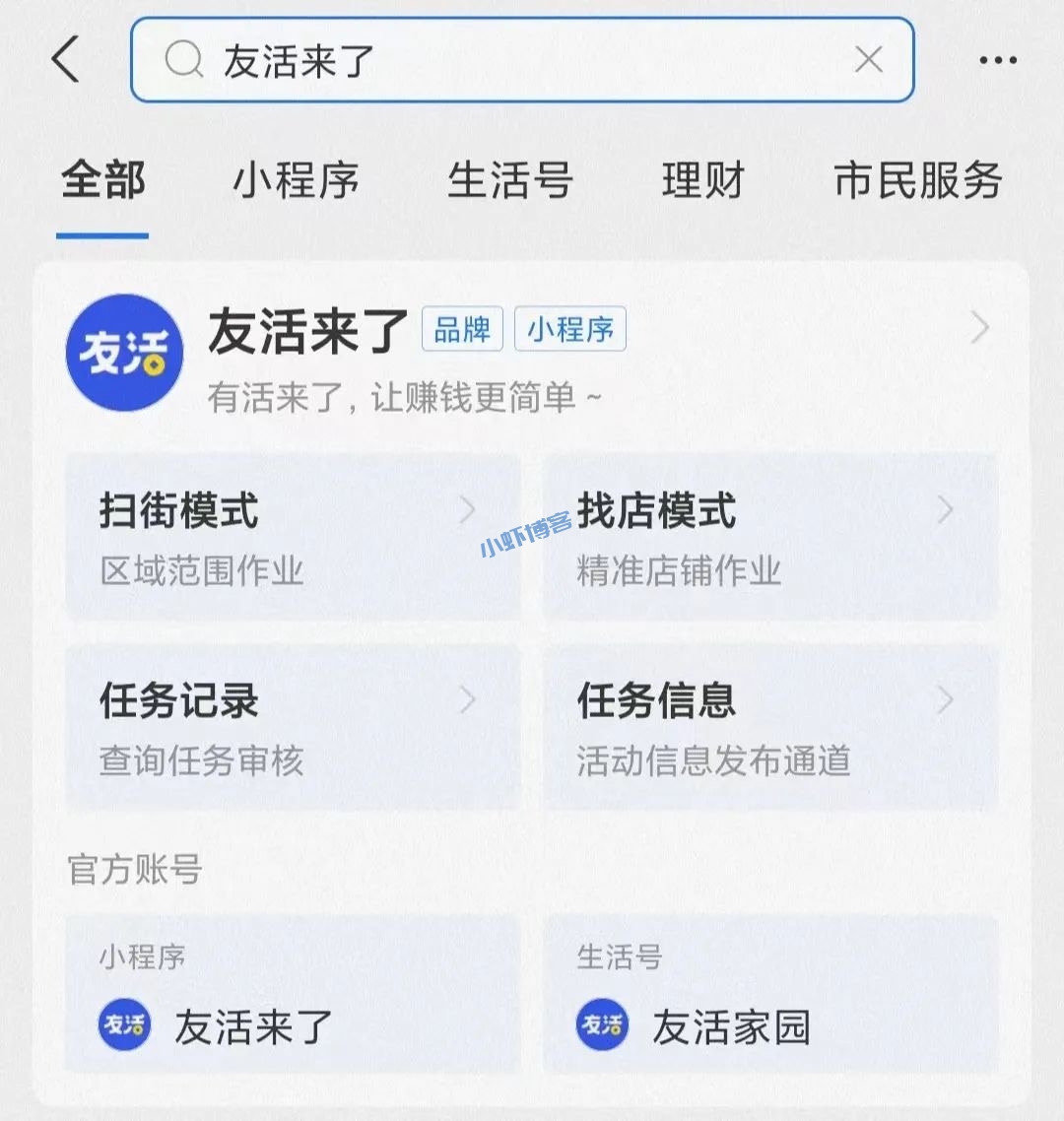Tap the 品牌 label badge
Screen dimensions: 1064x1121
[x=461, y=330]
